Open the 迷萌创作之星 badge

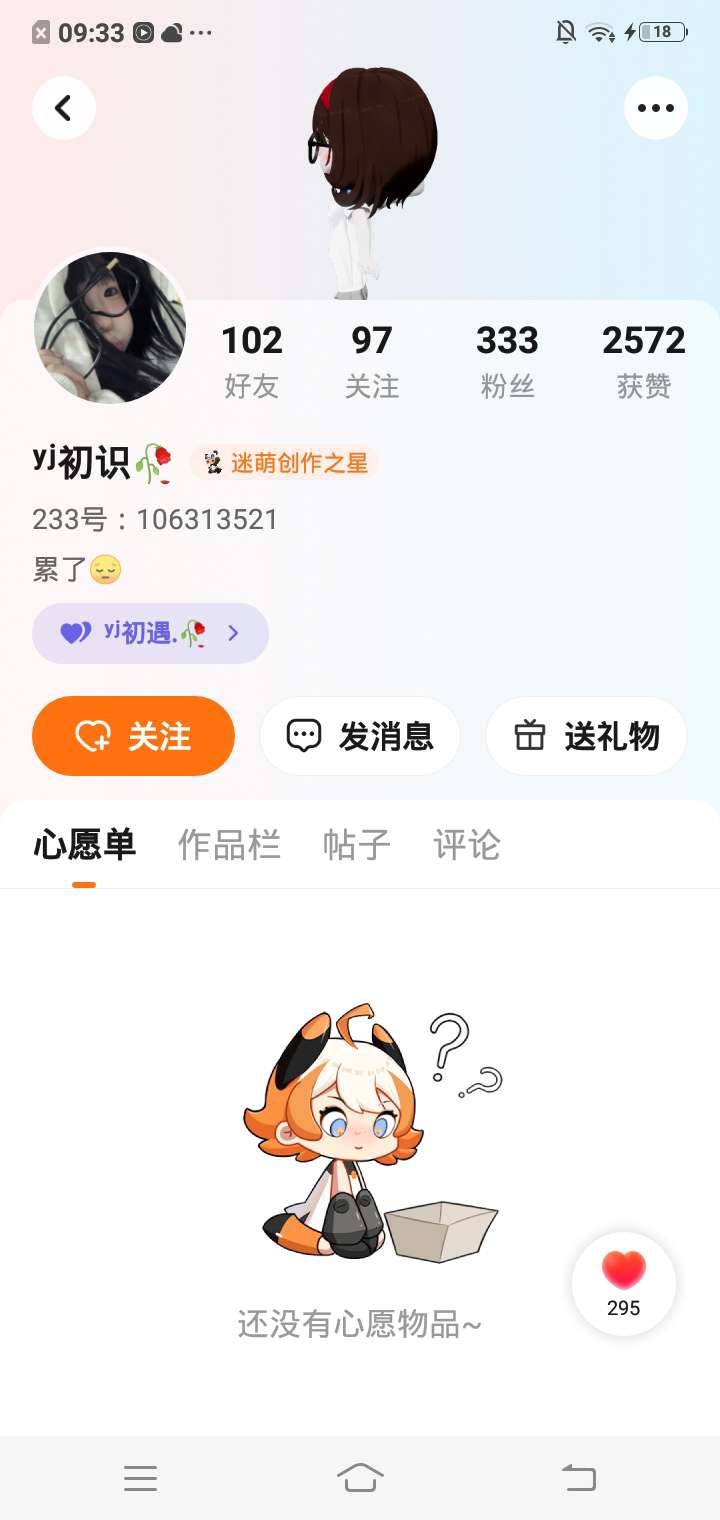(x=285, y=463)
